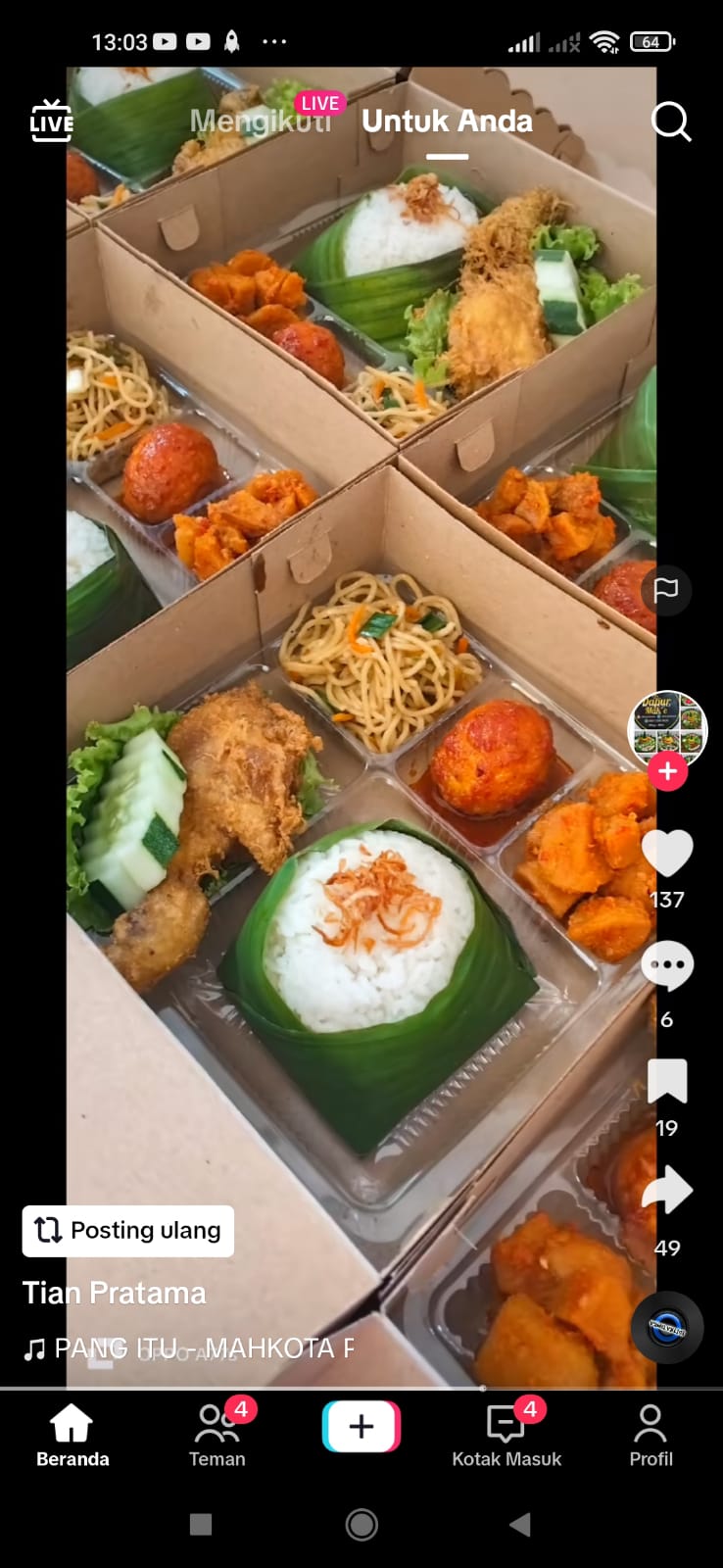723x1568 pixels.
Task: Bookmark the video
Action: pos(668,1080)
